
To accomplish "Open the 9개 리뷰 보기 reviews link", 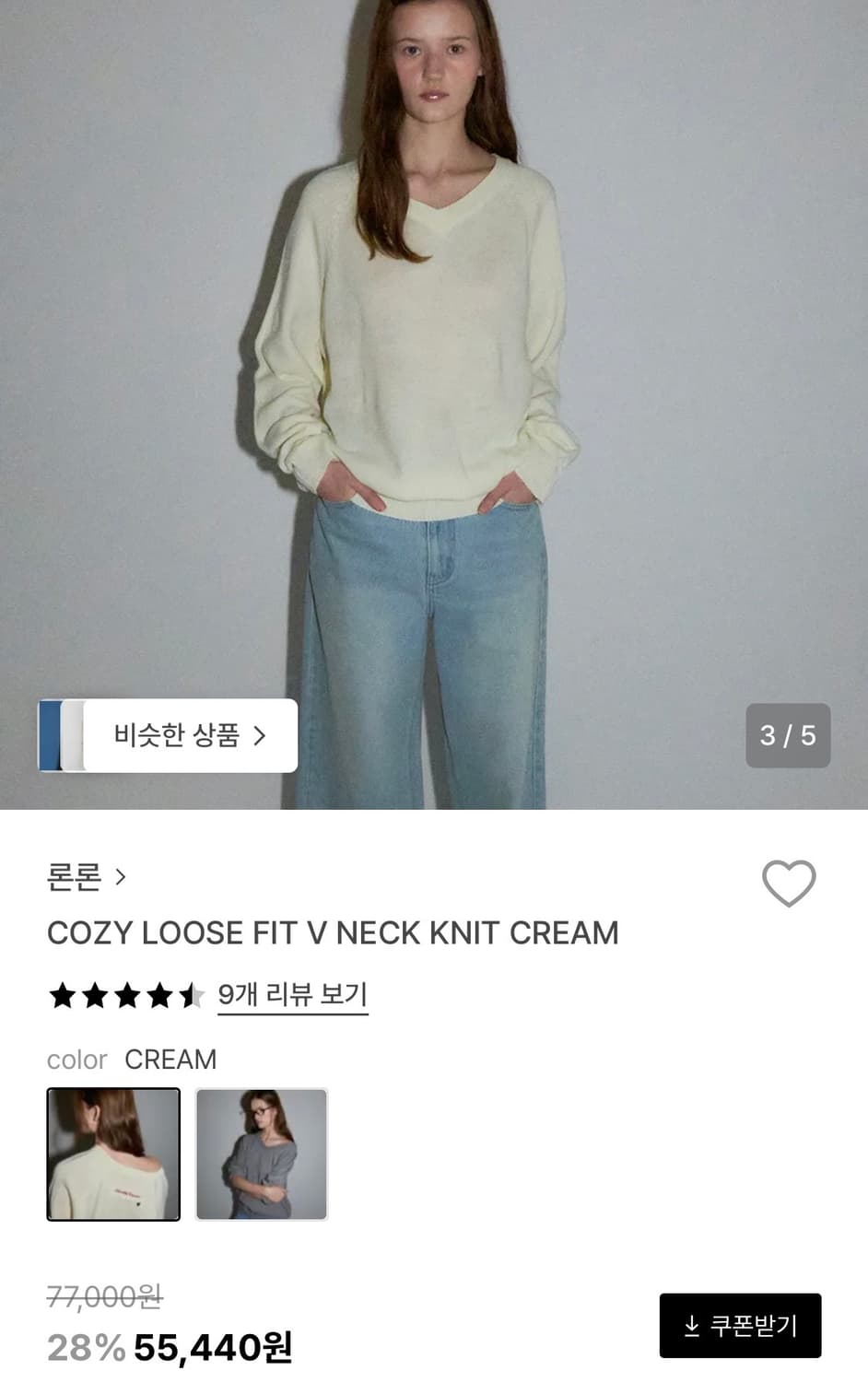I will tap(292, 993).
